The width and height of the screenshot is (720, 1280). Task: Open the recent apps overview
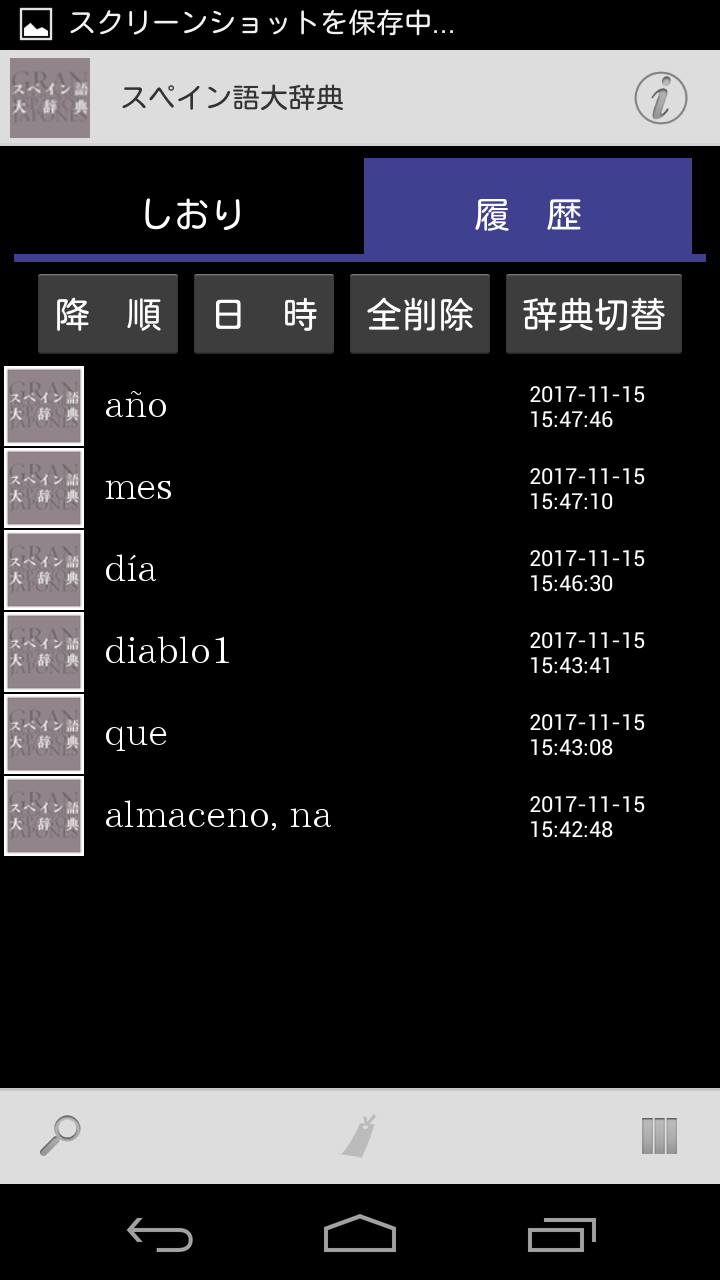pyautogui.click(x=561, y=1235)
